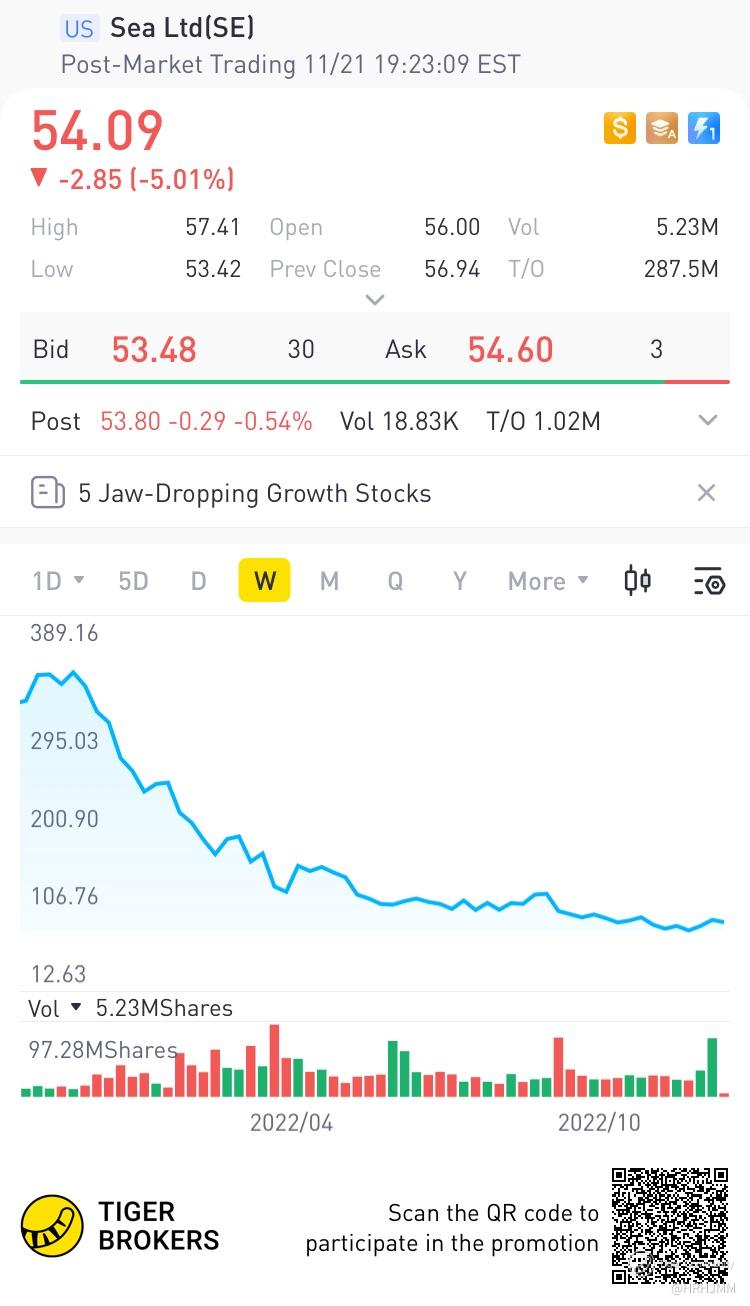Open chart display settings icon
This screenshot has height=1306, width=750.
pyautogui.click(x=708, y=581)
